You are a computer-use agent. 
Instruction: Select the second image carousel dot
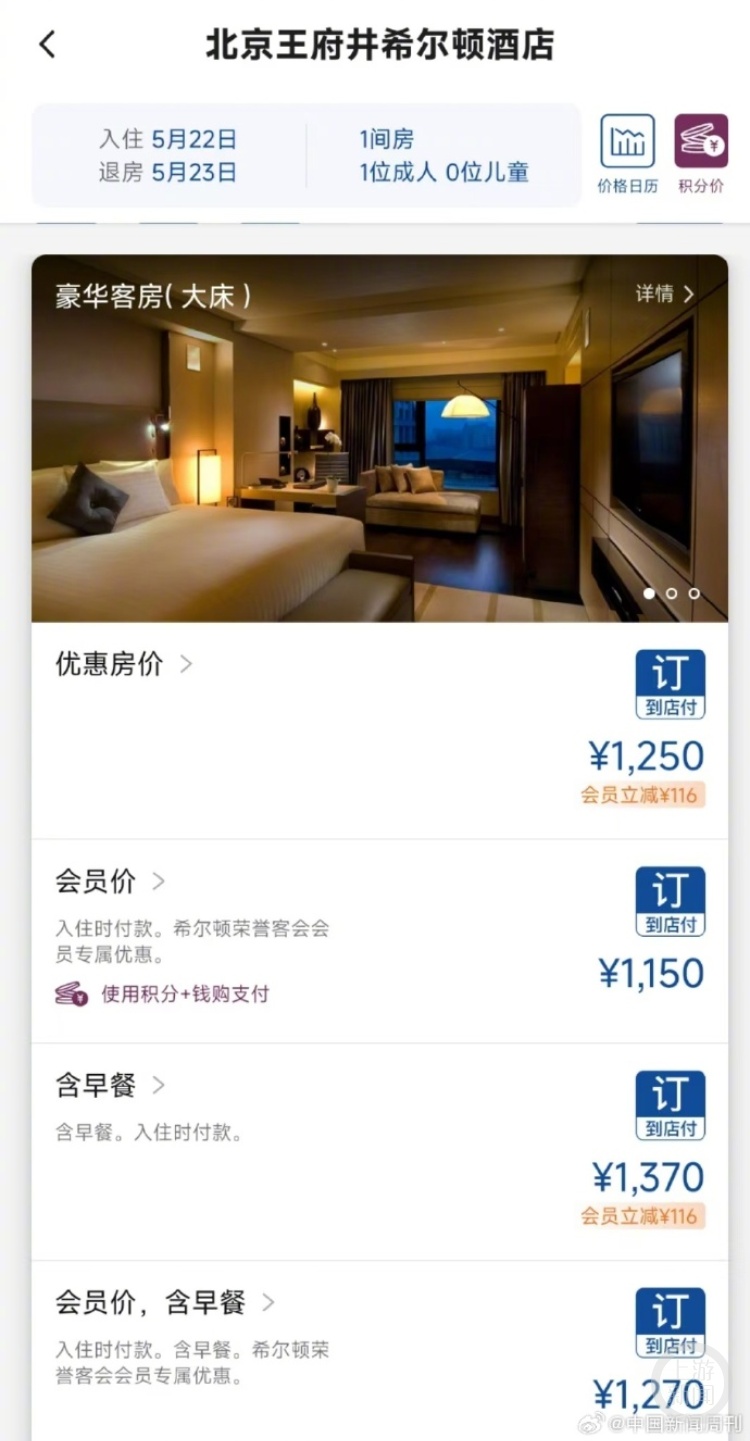[672, 593]
